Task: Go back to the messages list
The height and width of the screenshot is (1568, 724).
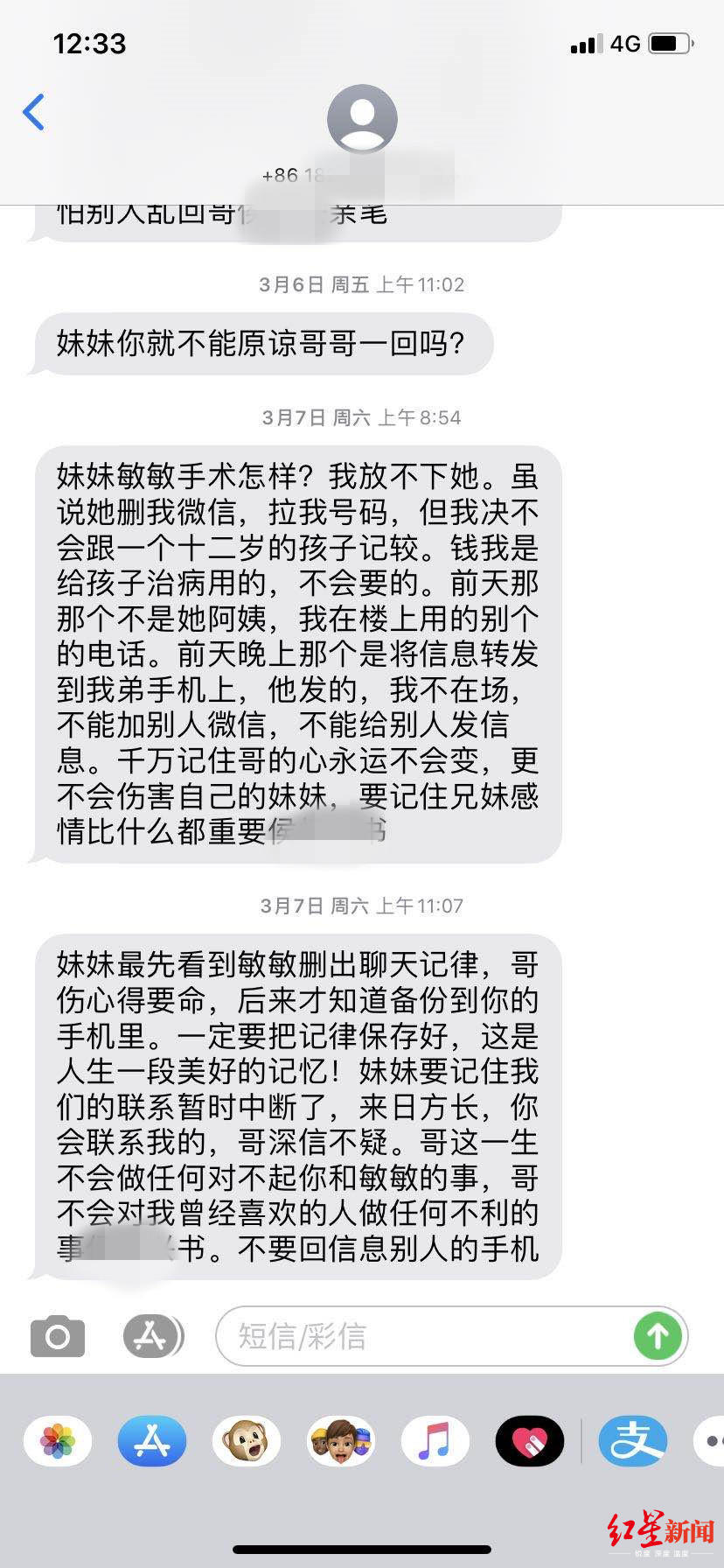Action: pos(34,112)
